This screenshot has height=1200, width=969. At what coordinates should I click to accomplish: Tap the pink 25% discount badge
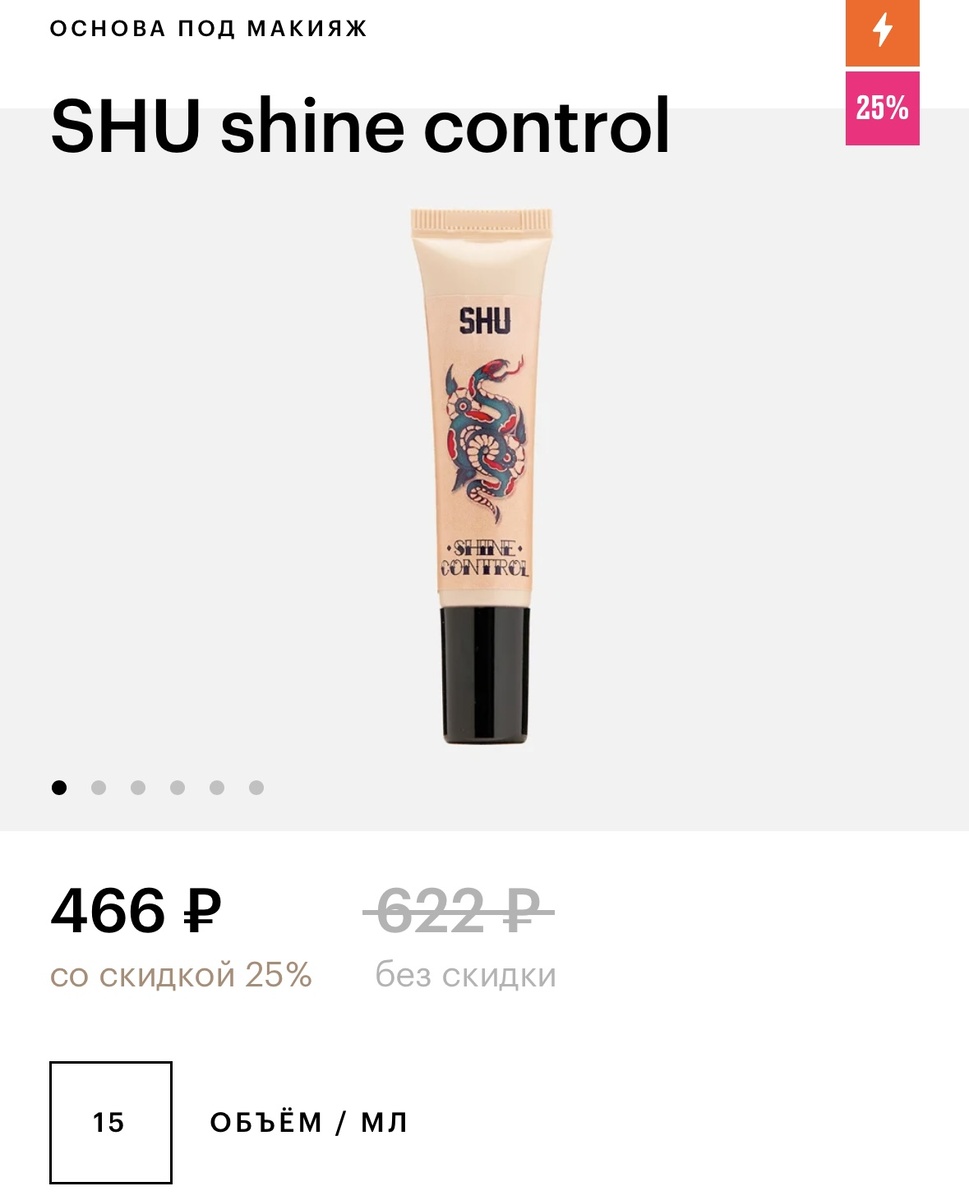pyautogui.click(x=882, y=108)
